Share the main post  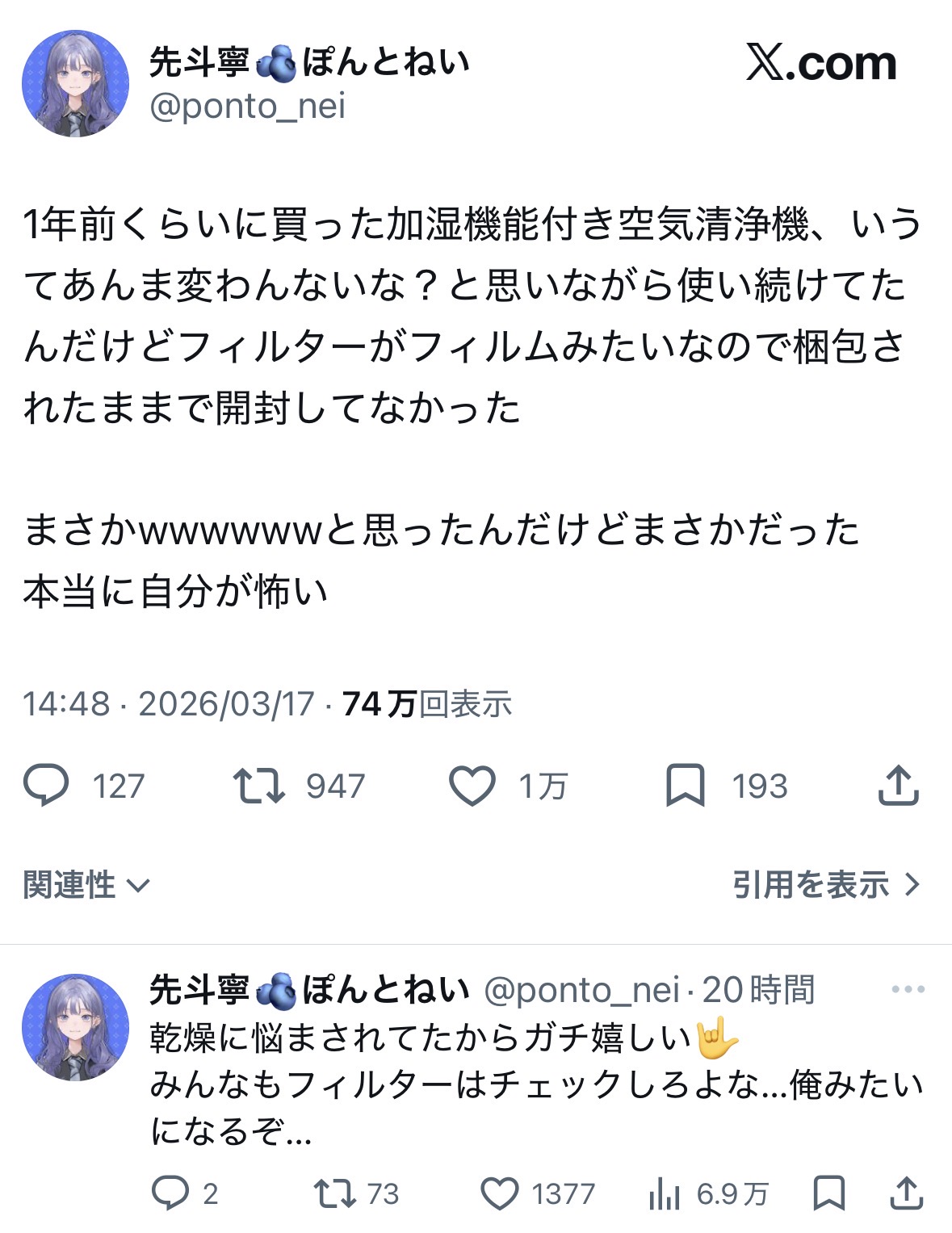coord(898,786)
